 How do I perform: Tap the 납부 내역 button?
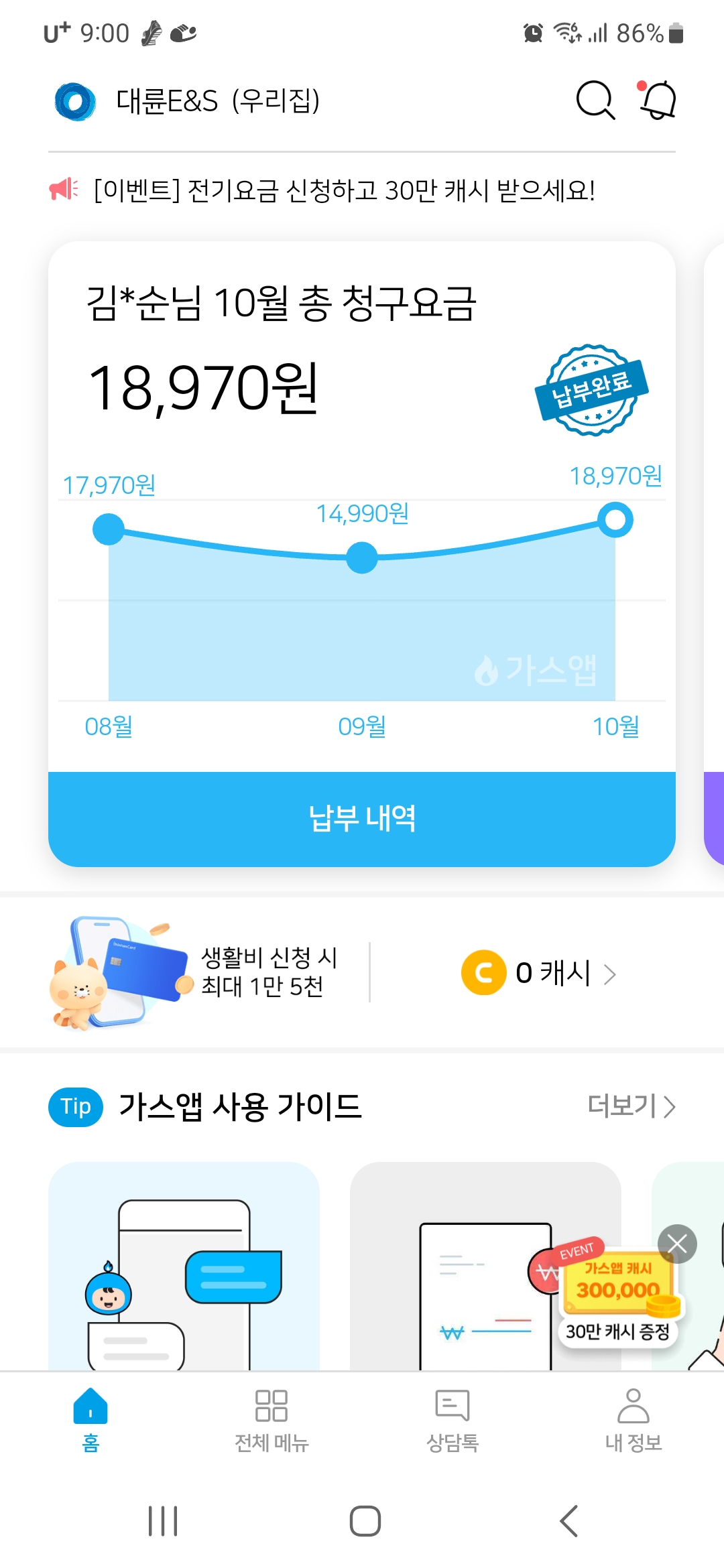coord(362,819)
